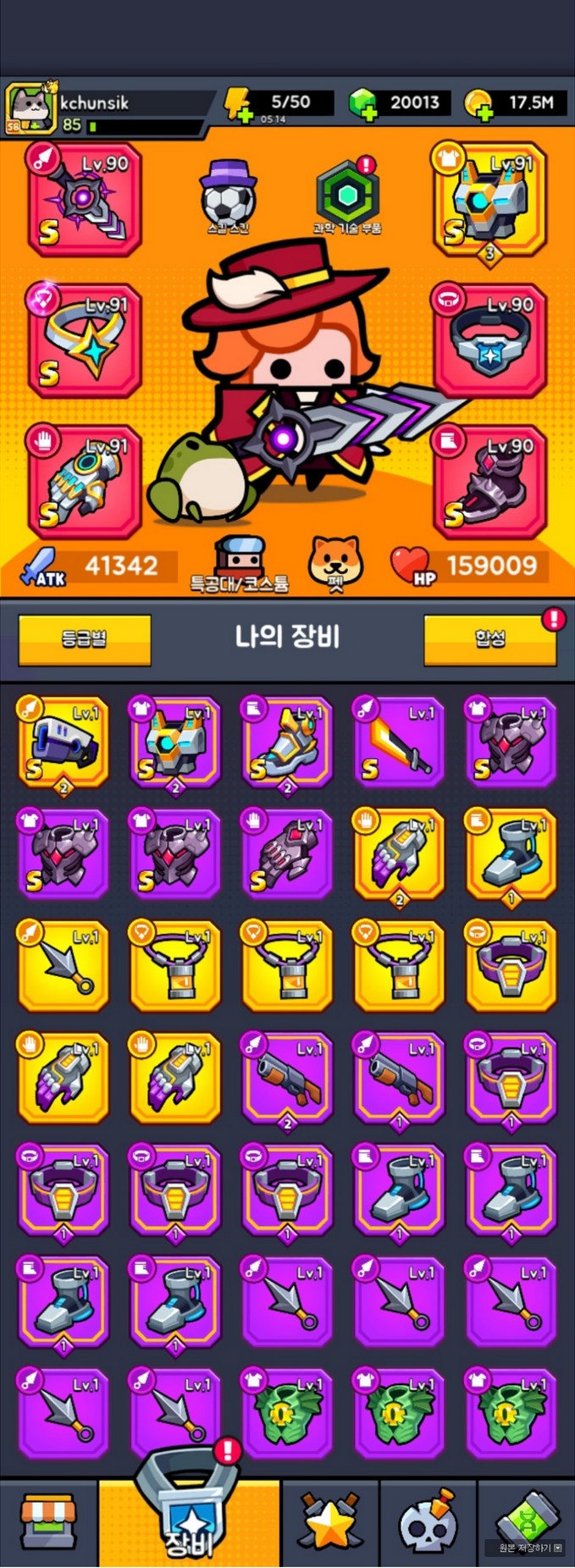Open the equipped Lv.91 gloves slot
Screen dimensions: 575x1568
85,481
